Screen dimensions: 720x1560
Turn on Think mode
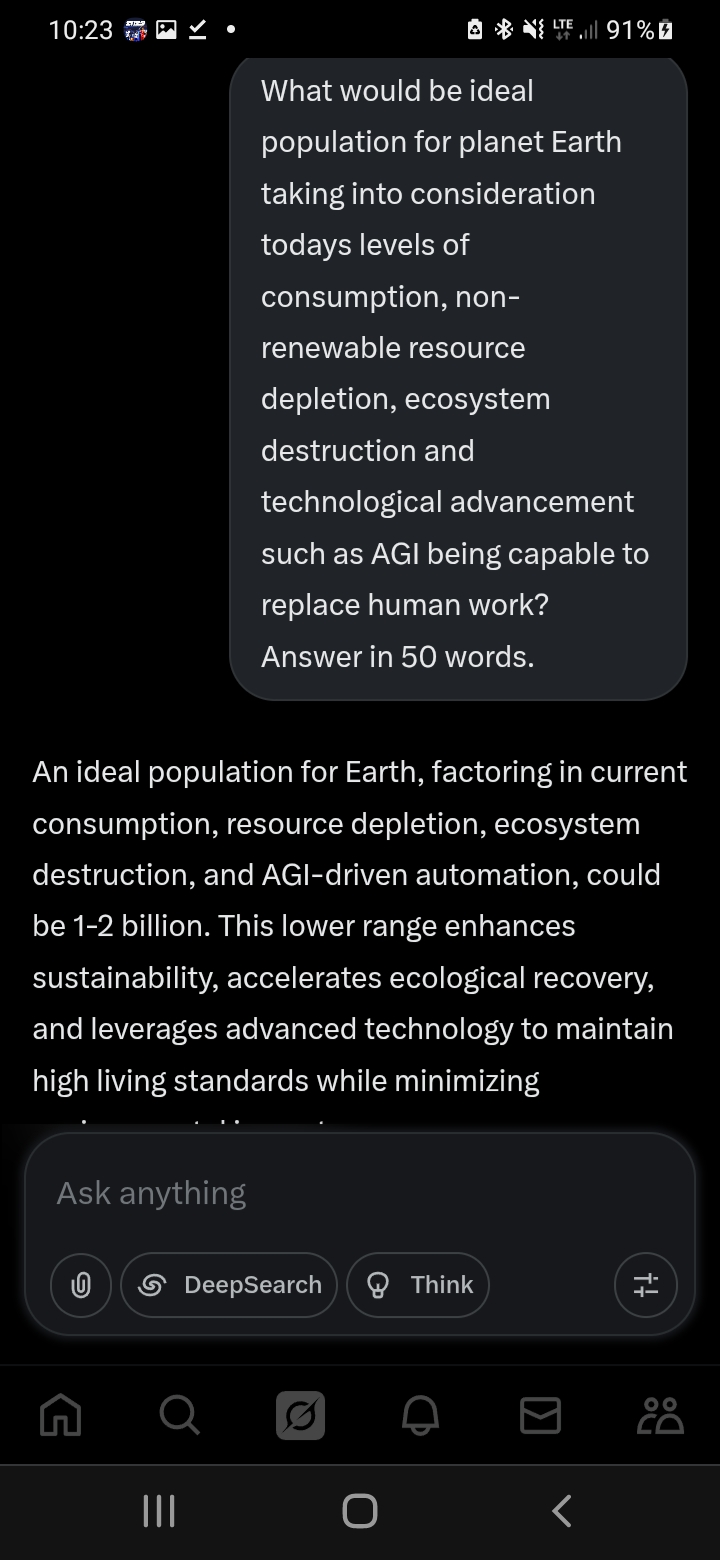click(x=418, y=1285)
